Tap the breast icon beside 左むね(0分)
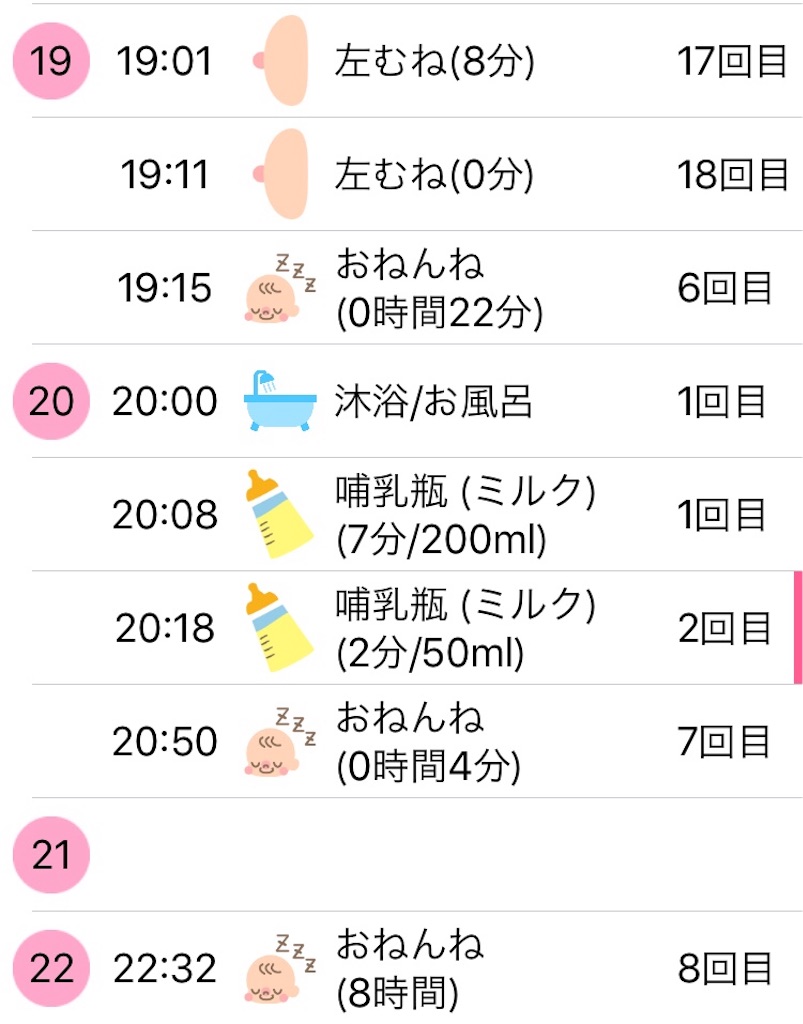The width and height of the screenshot is (803, 1024). coord(283,171)
